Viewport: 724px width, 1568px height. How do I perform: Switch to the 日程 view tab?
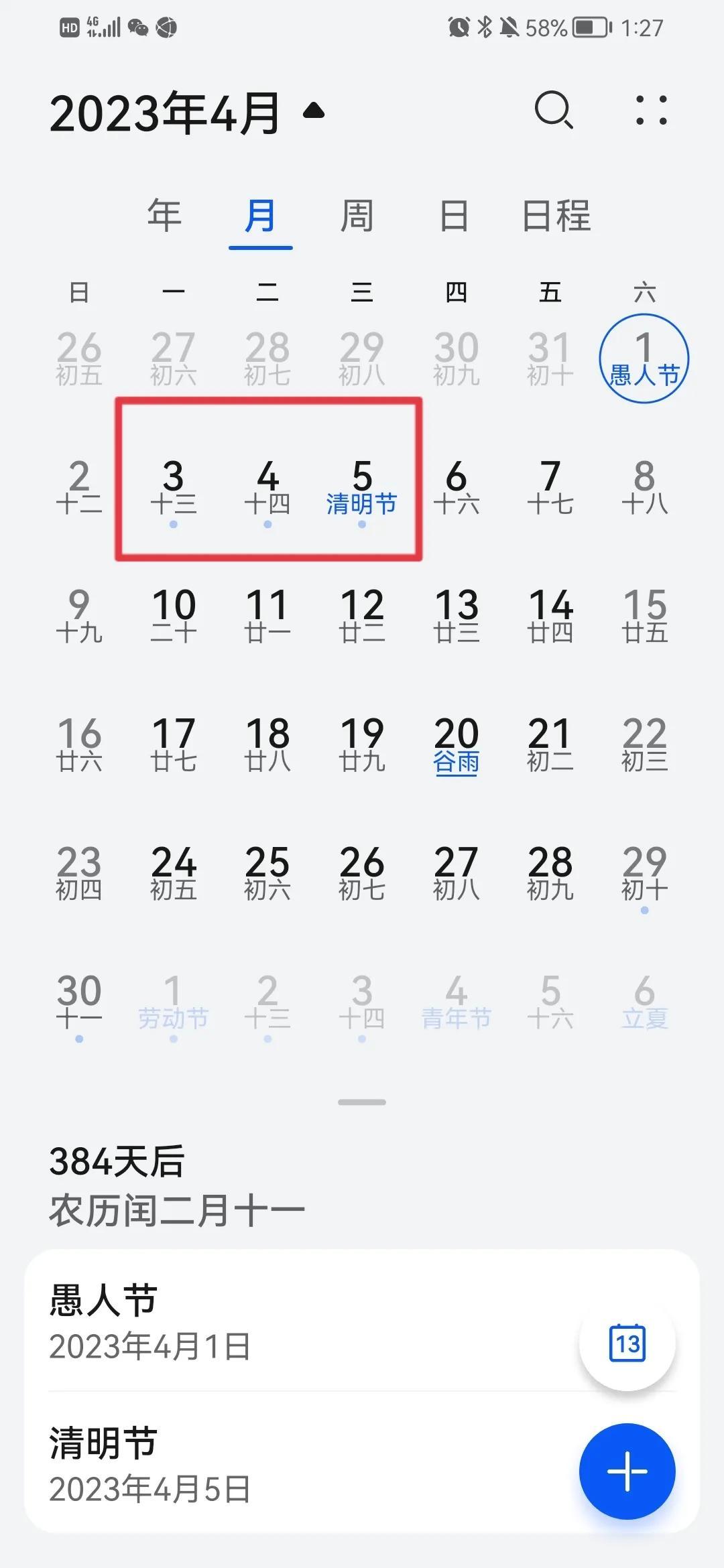click(x=556, y=216)
